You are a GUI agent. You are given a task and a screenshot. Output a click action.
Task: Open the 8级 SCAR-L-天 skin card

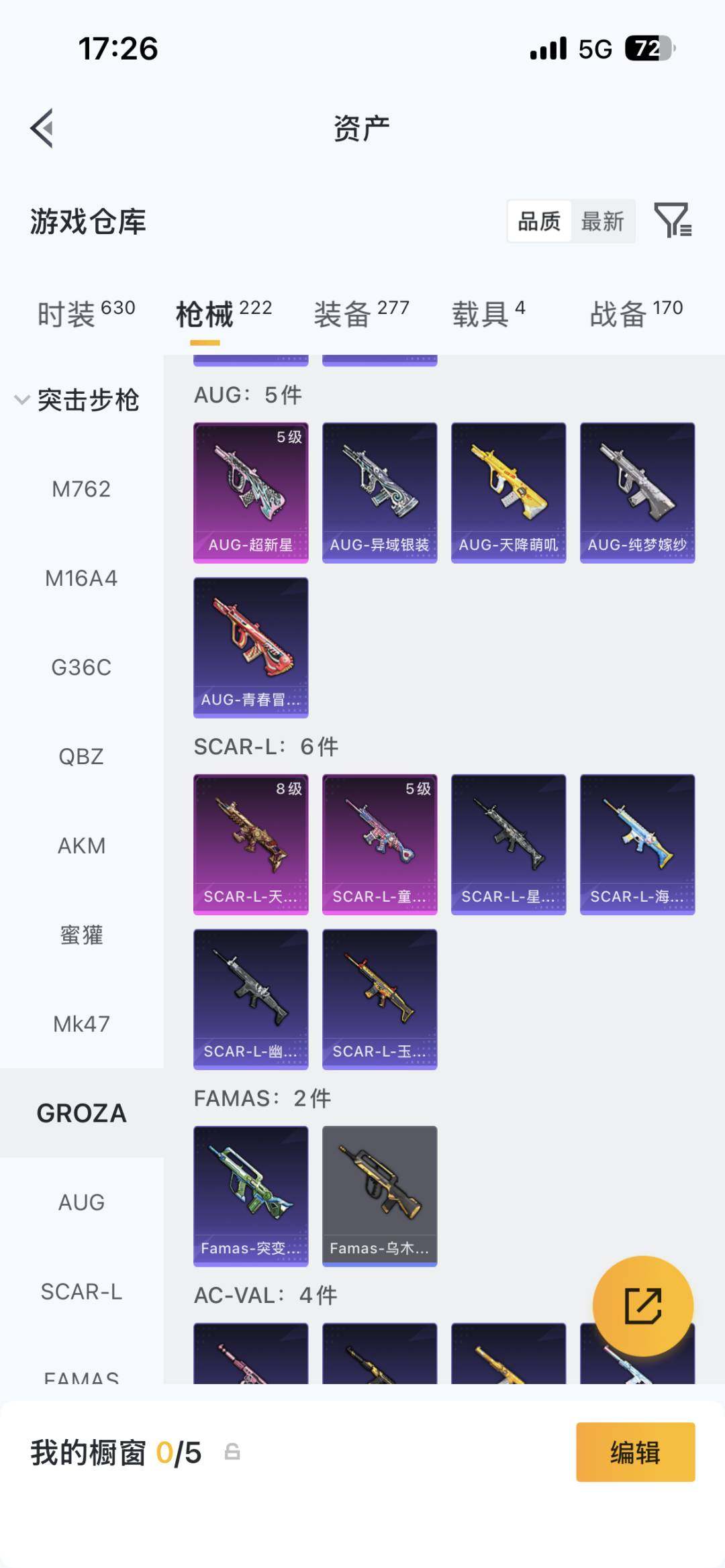coord(250,844)
